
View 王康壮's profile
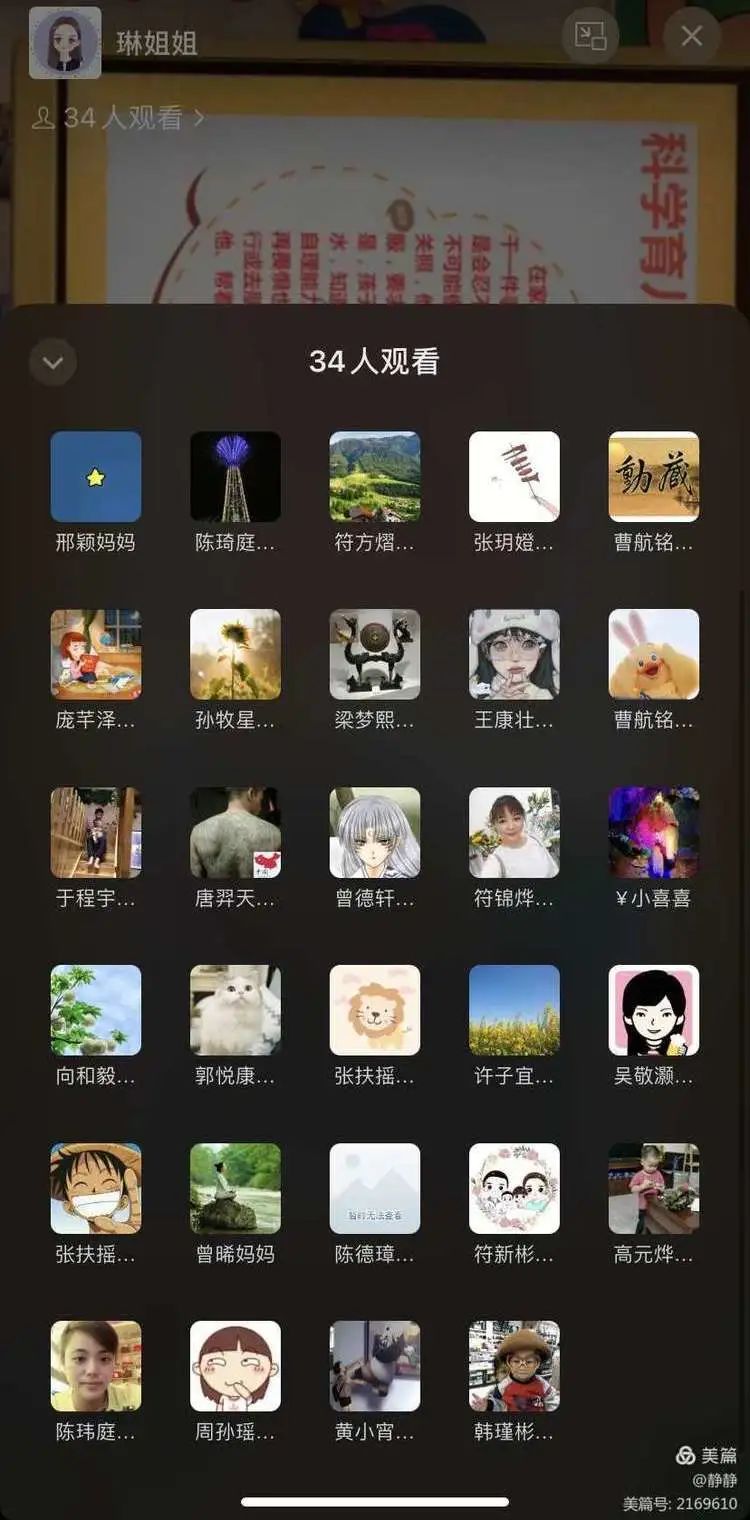point(514,654)
